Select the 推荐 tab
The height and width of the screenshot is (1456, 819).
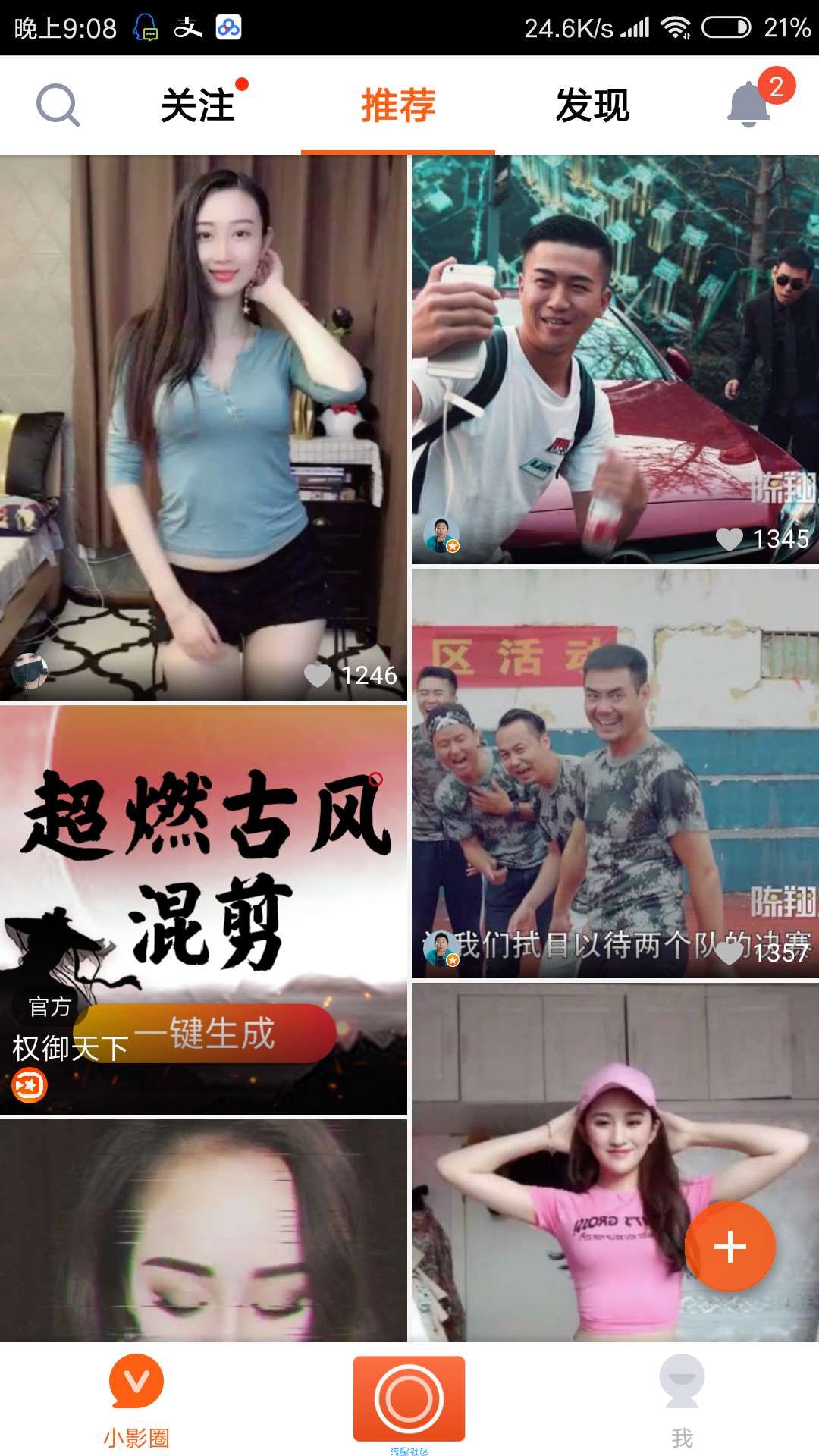point(398,105)
